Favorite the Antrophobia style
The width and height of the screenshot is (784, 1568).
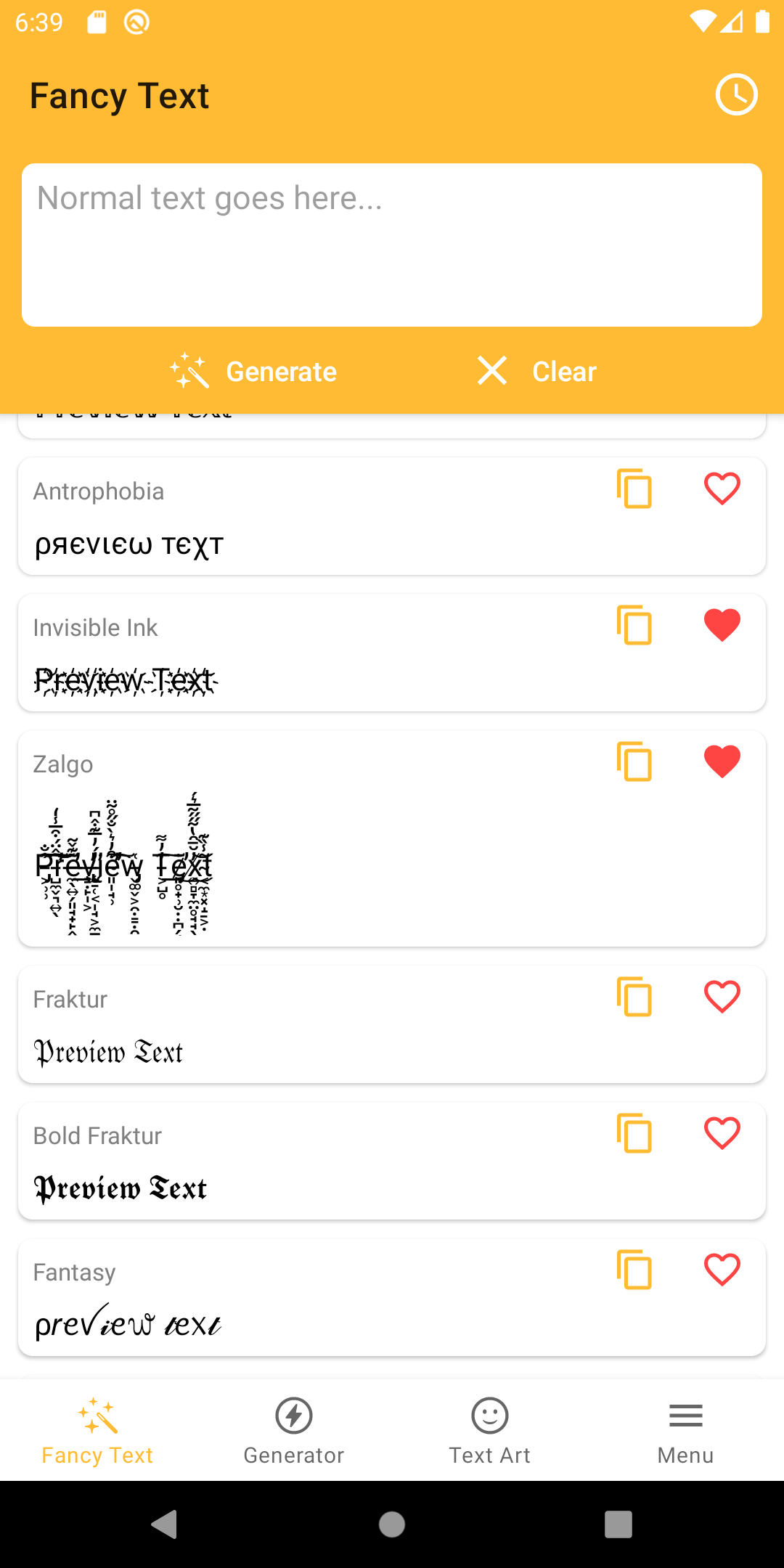[x=722, y=489]
